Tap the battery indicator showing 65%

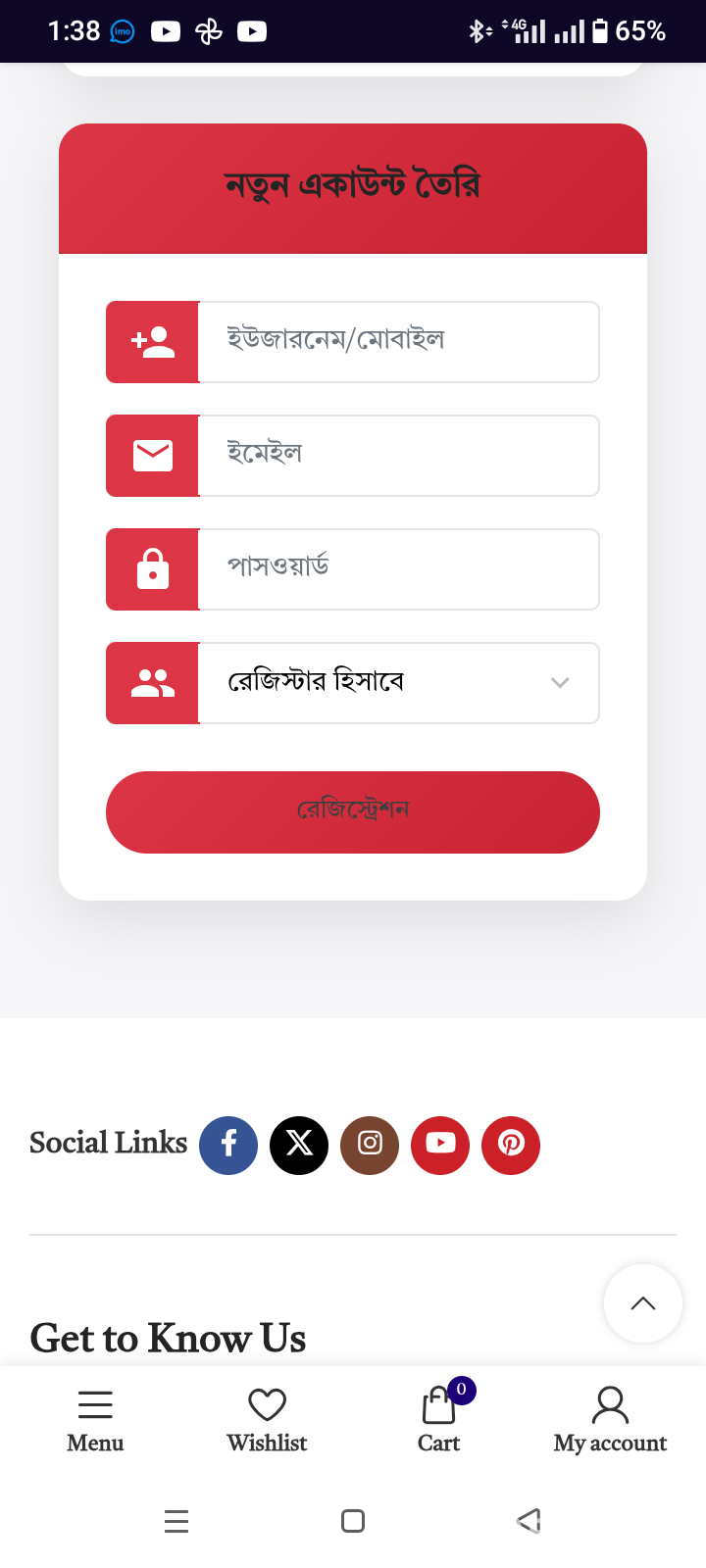[599, 30]
